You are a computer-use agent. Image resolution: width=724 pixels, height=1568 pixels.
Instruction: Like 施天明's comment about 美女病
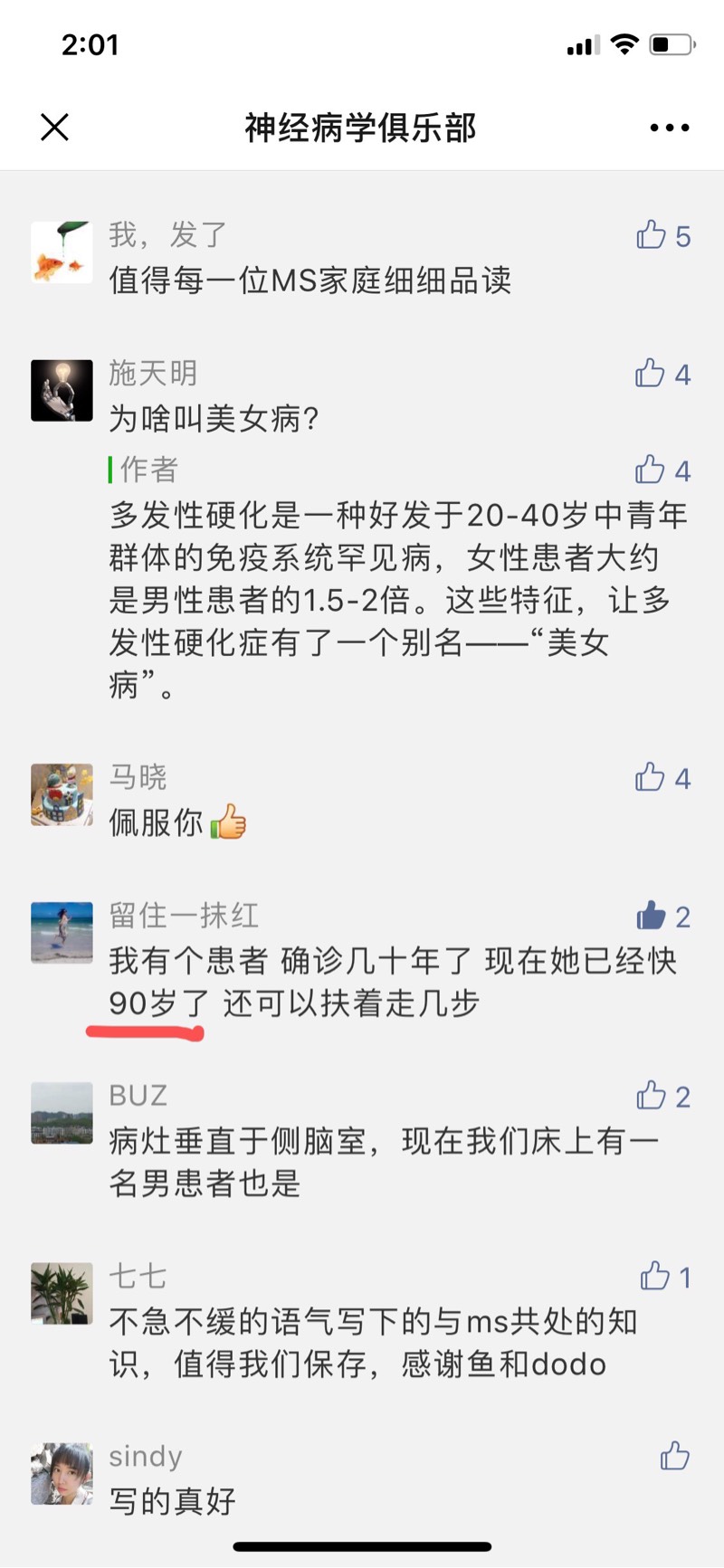(x=651, y=374)
